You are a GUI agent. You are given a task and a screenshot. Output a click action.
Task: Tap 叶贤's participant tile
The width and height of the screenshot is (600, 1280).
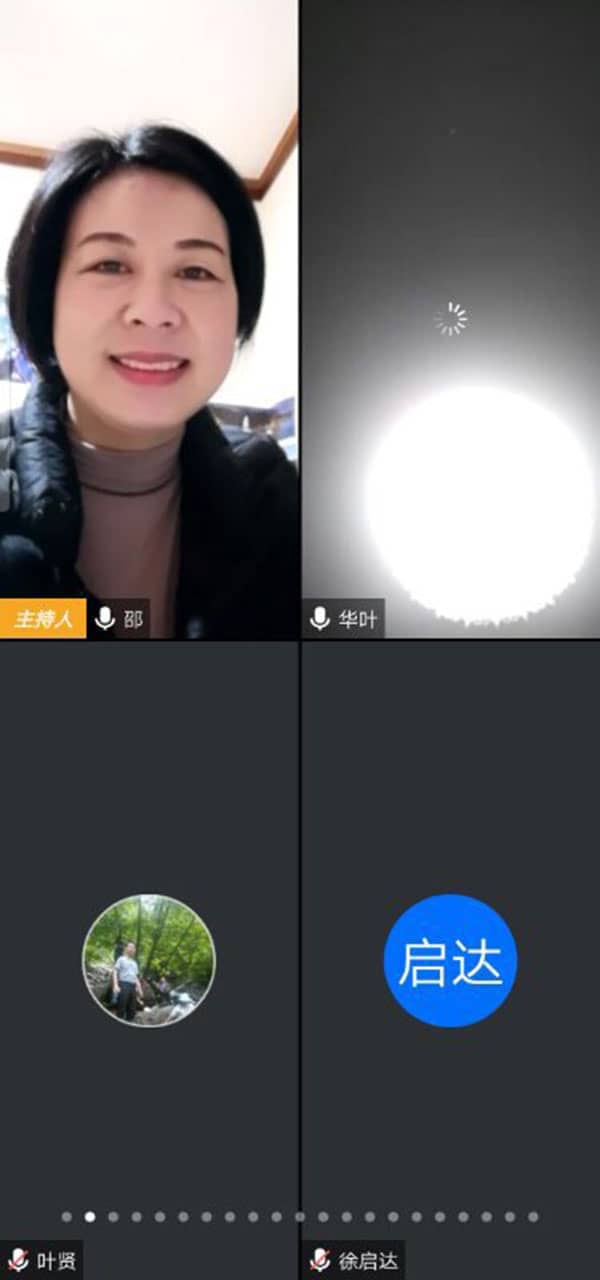tap(149, 960)
